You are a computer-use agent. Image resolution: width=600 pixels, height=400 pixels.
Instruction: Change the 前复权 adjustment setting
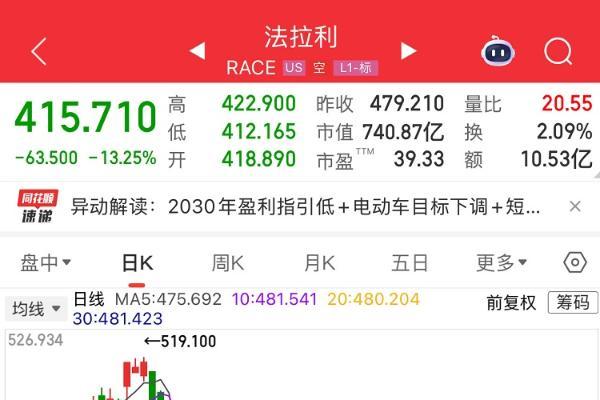511,302
